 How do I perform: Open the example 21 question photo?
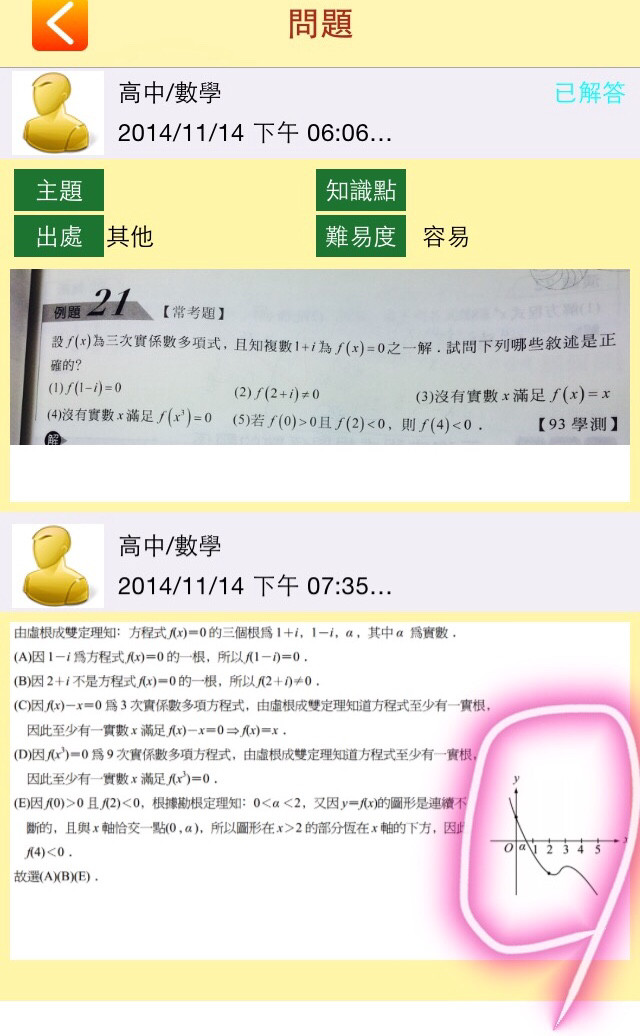pyautogui.click(x=320, y=357)
